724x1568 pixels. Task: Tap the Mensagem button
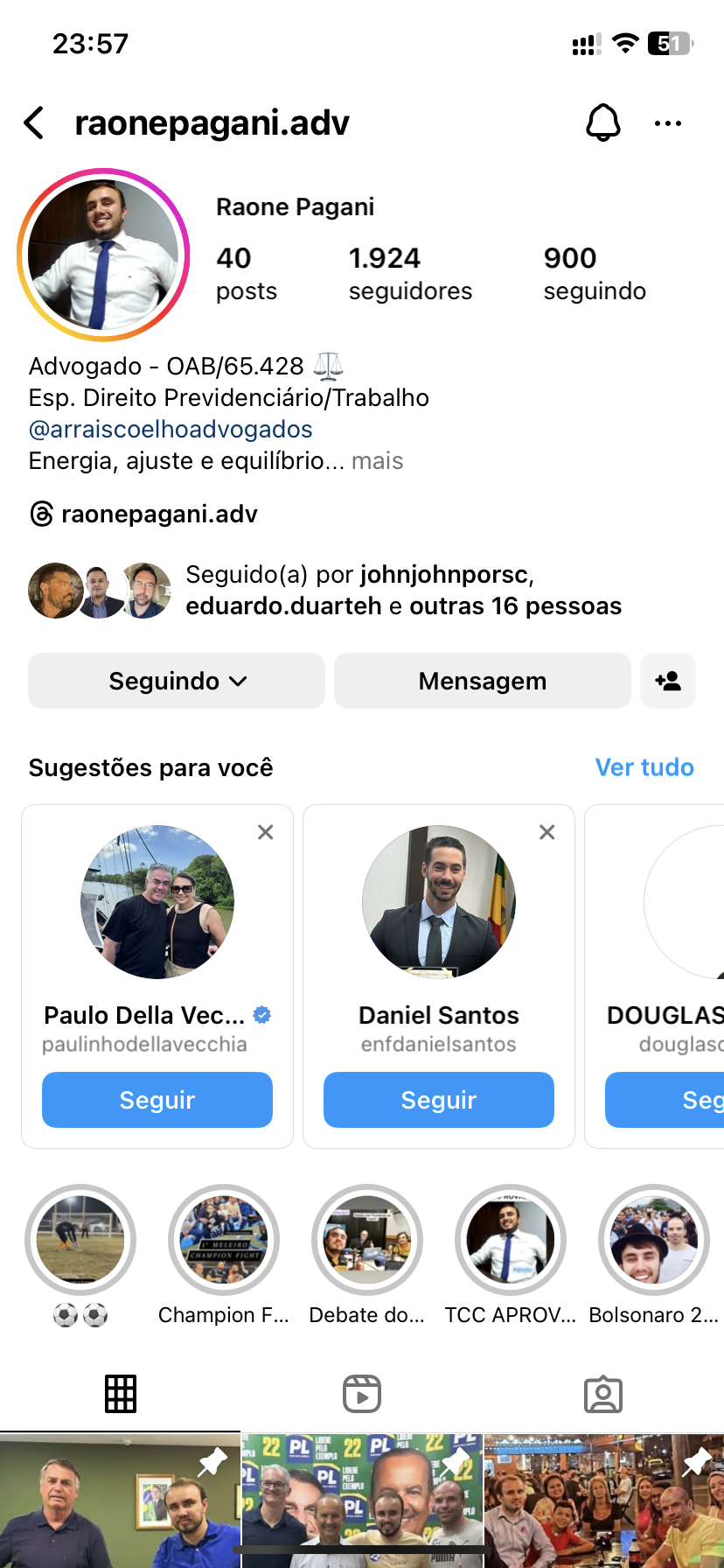tap(482, 681)
